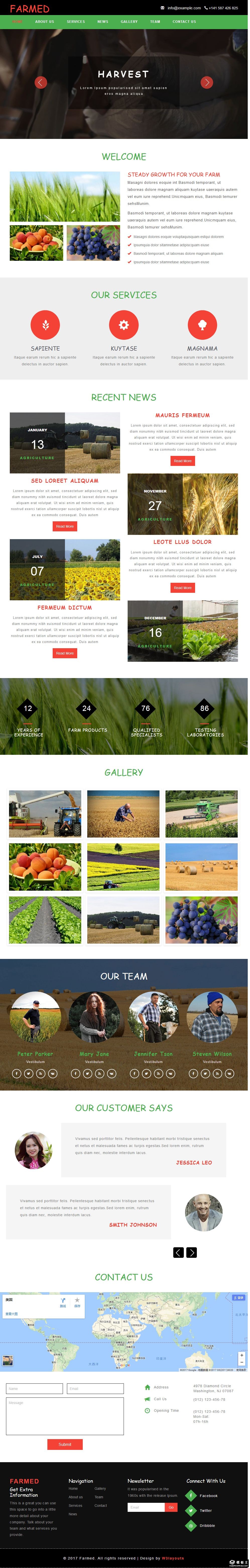The height and width of the screenshot is (1568, 250).
Task: Show the previous Harvest banner slide
Action: click(41, 82)
